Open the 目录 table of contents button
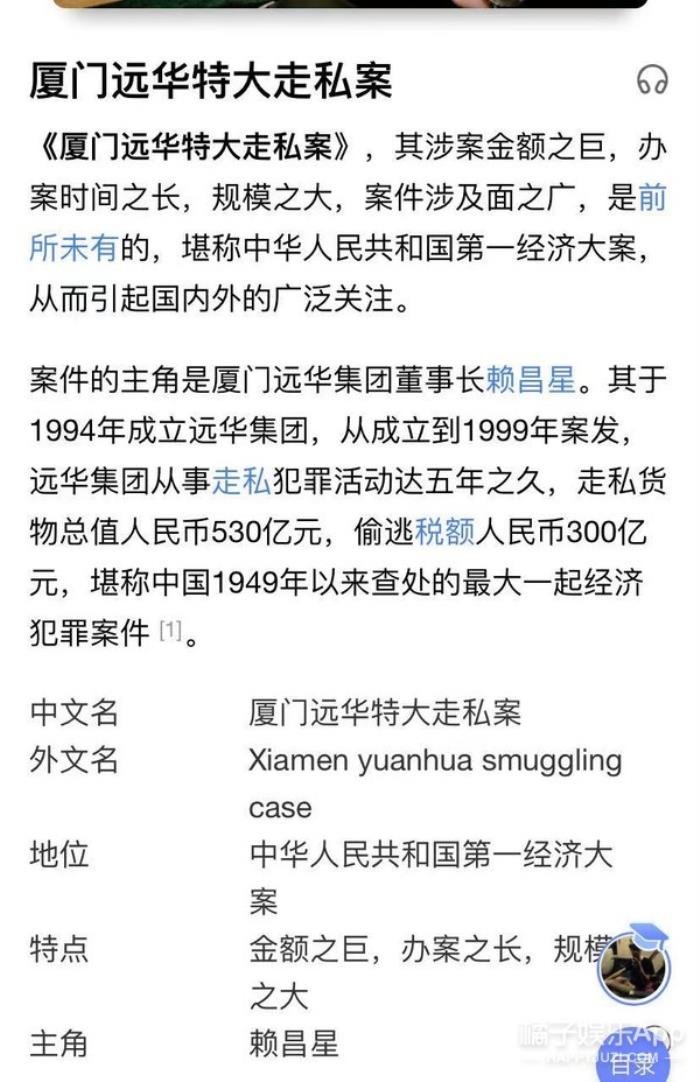700x1082 pixels. [x=634, y=1062]
